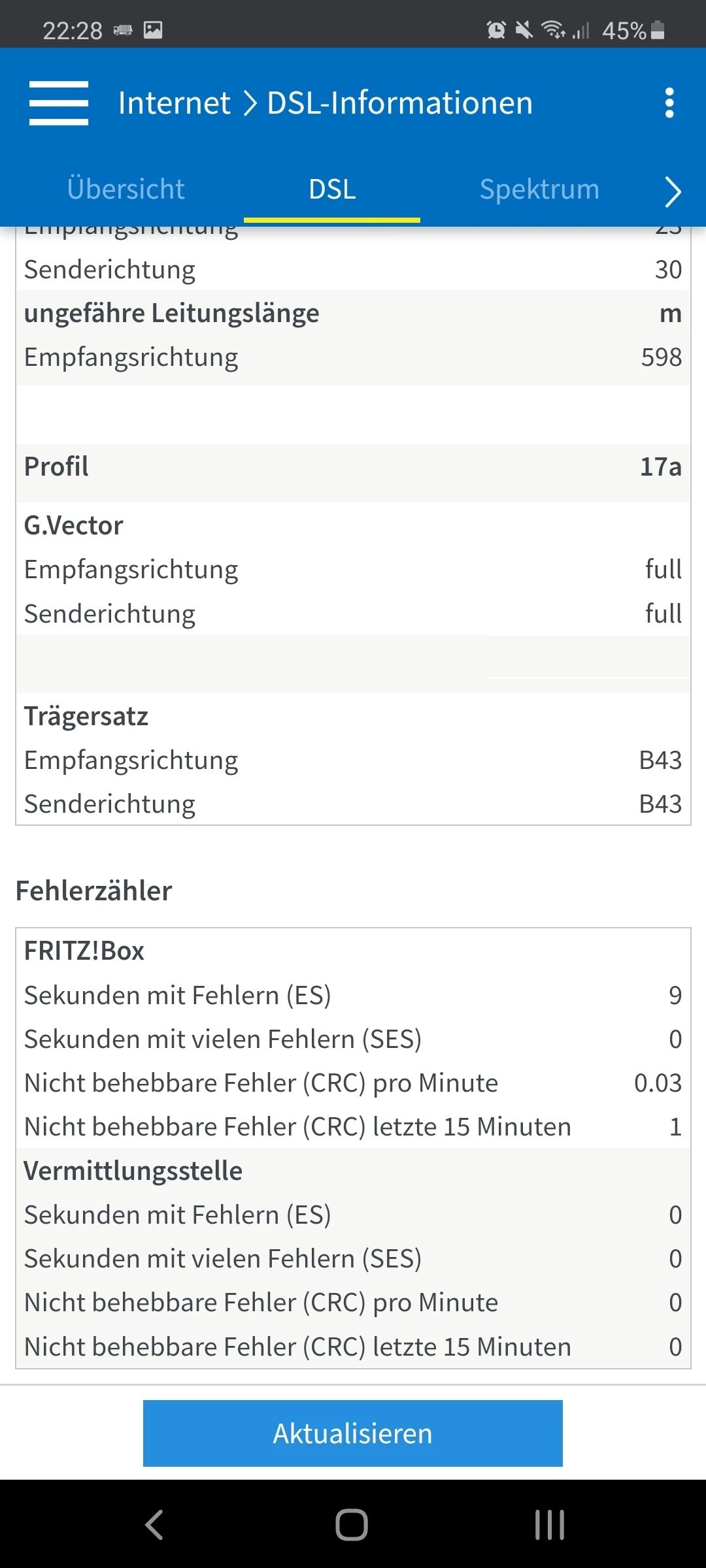Open recent apps from the navigation bar
706x1568 pixels.
pos(549,1525)
